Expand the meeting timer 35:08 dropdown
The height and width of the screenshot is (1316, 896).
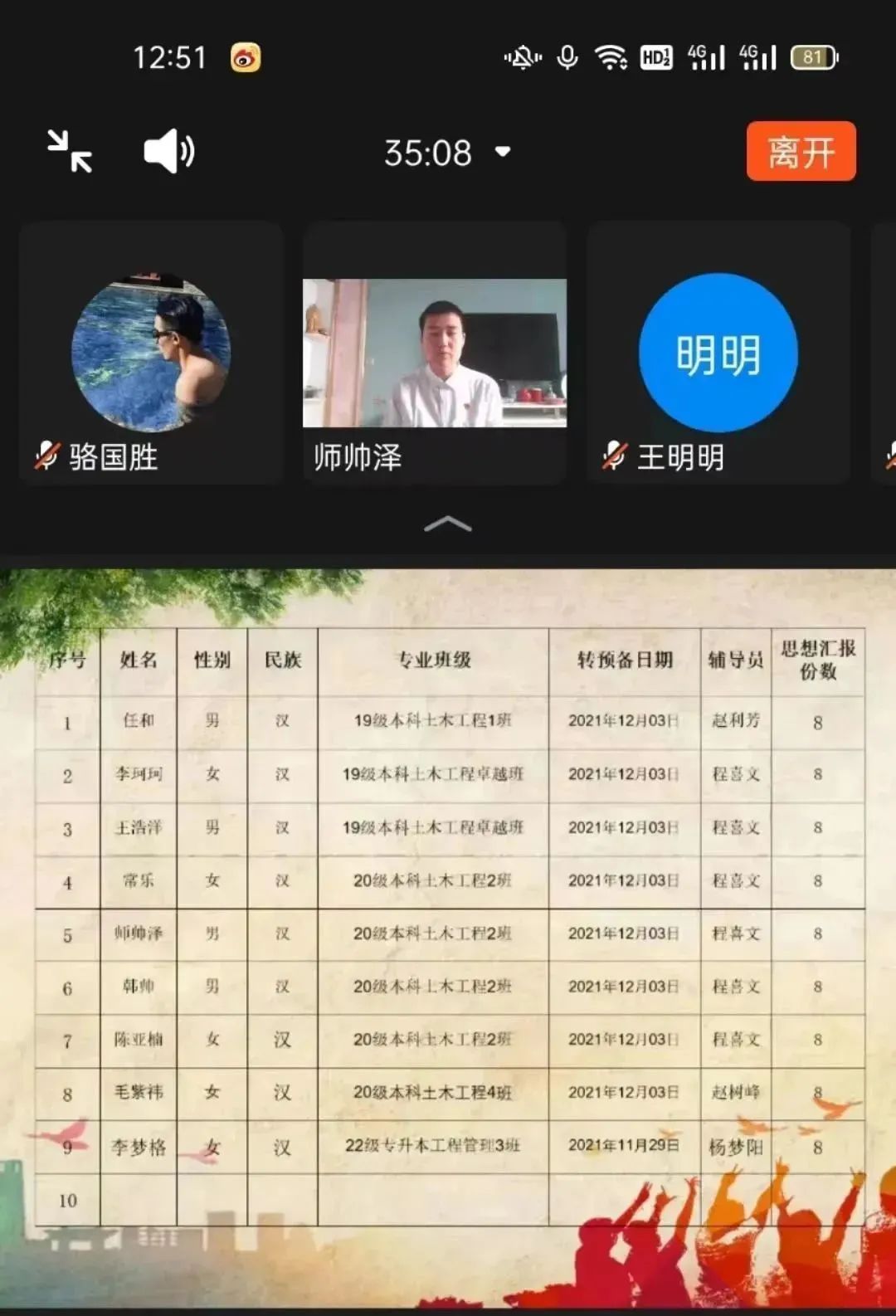pyautogui.click(x=503, y=152)
